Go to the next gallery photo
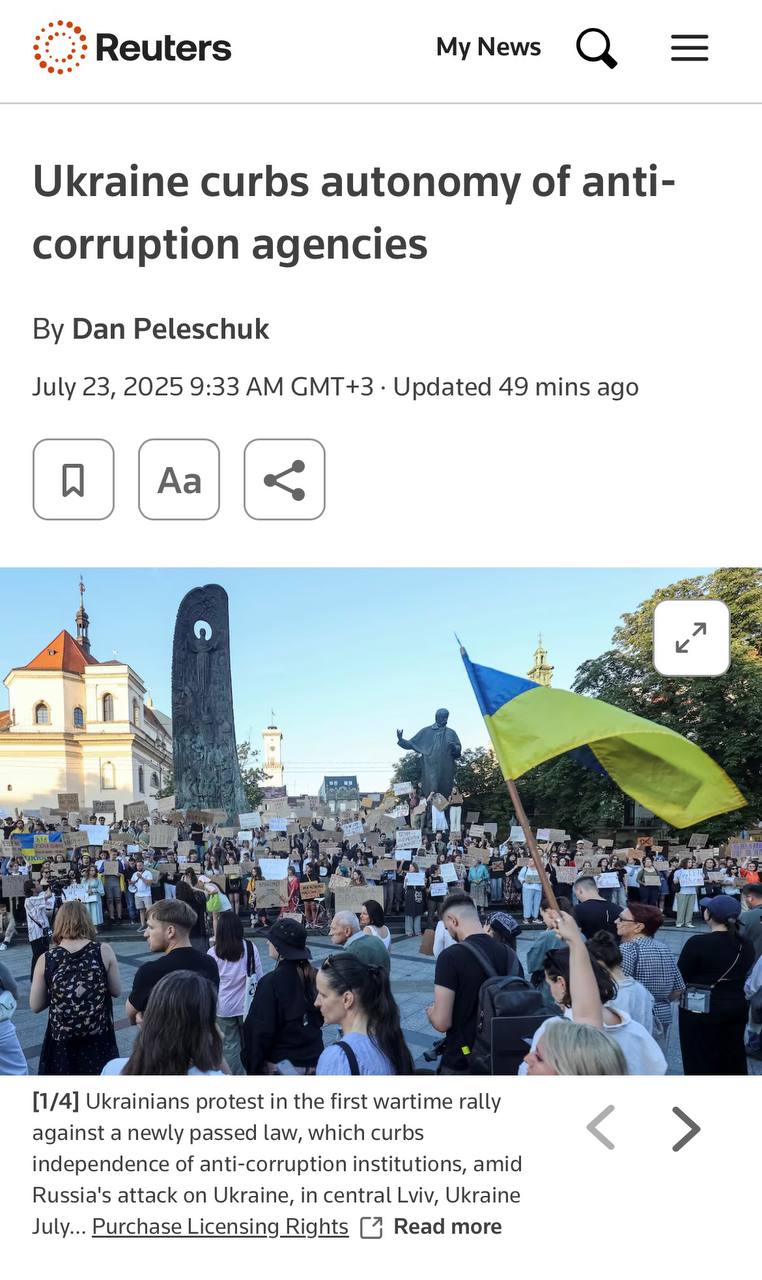762x1280 pixels. (685, 1129)
